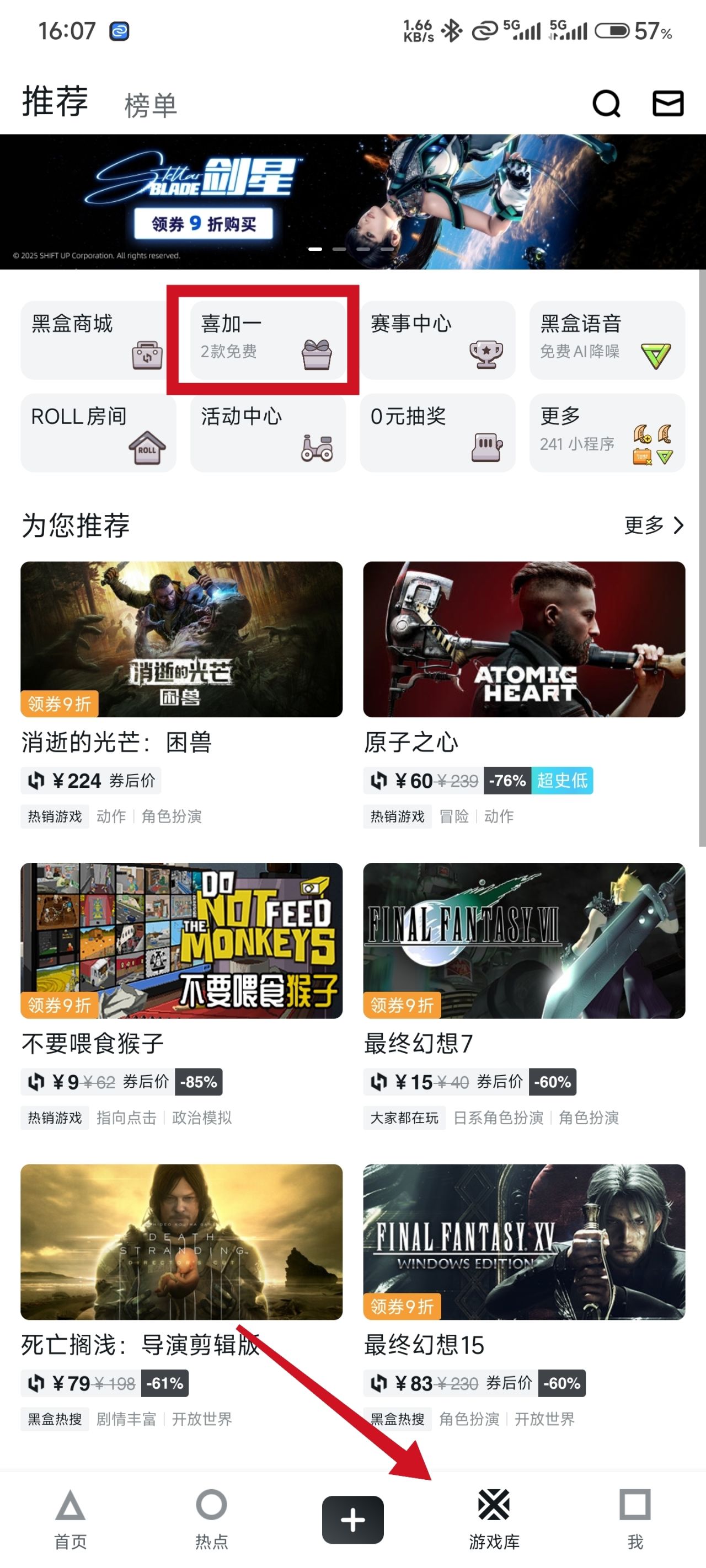Tap 更多 beside 为您推荐
Viewport: 706px width, 1568px height.
pos(653,525)
